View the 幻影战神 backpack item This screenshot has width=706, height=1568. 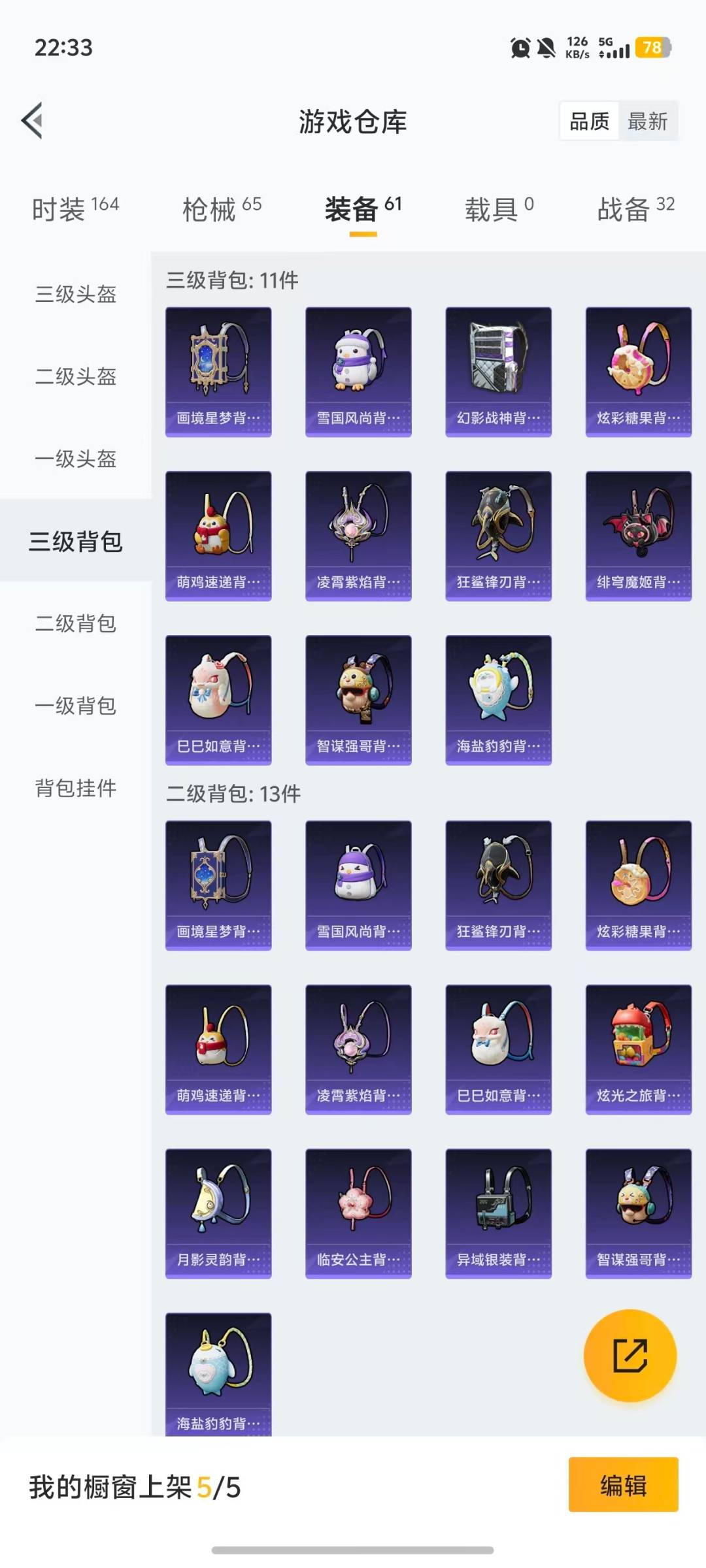click(x=497, y=369)
